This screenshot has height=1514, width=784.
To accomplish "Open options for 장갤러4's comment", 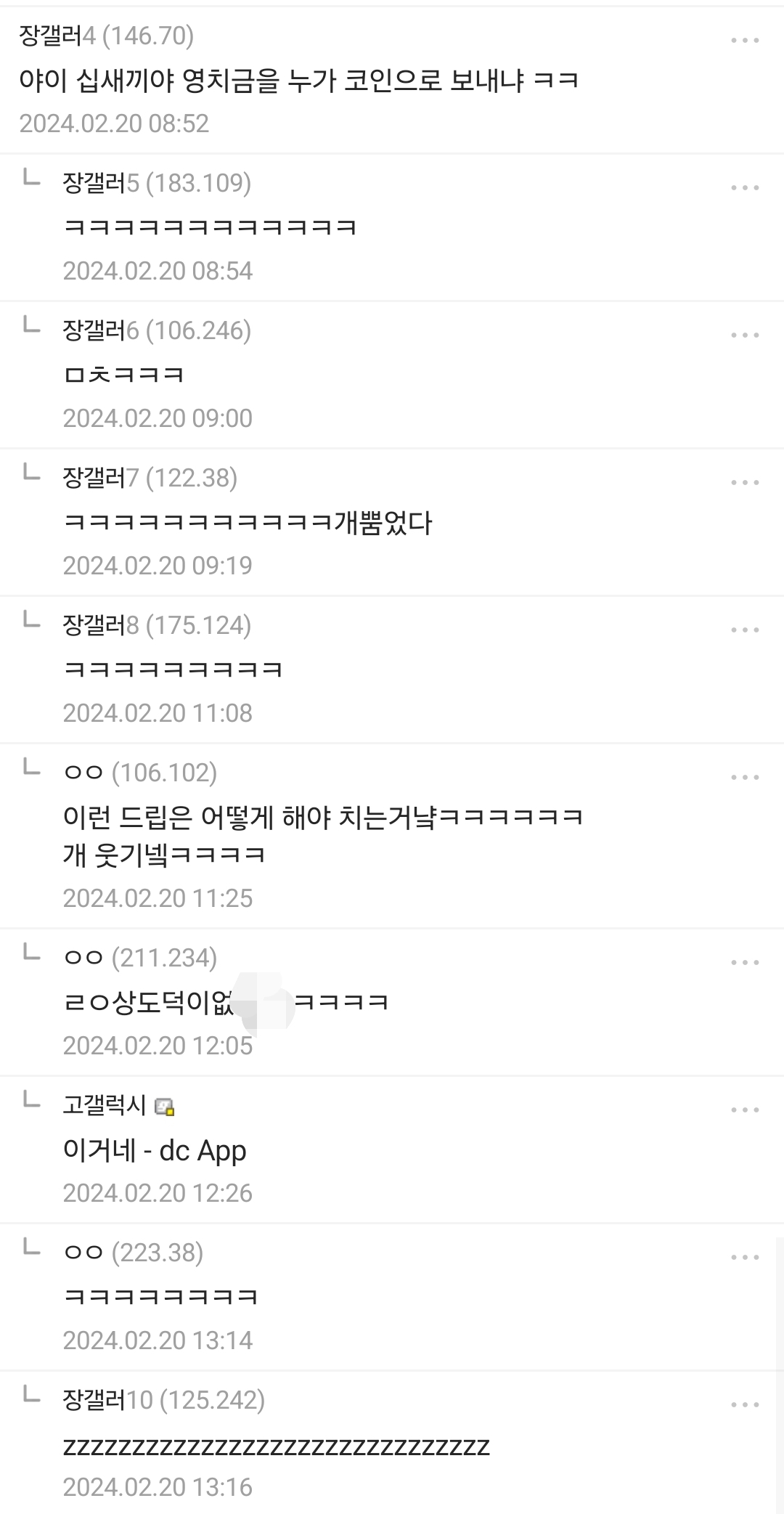I will tap(745, 41).
